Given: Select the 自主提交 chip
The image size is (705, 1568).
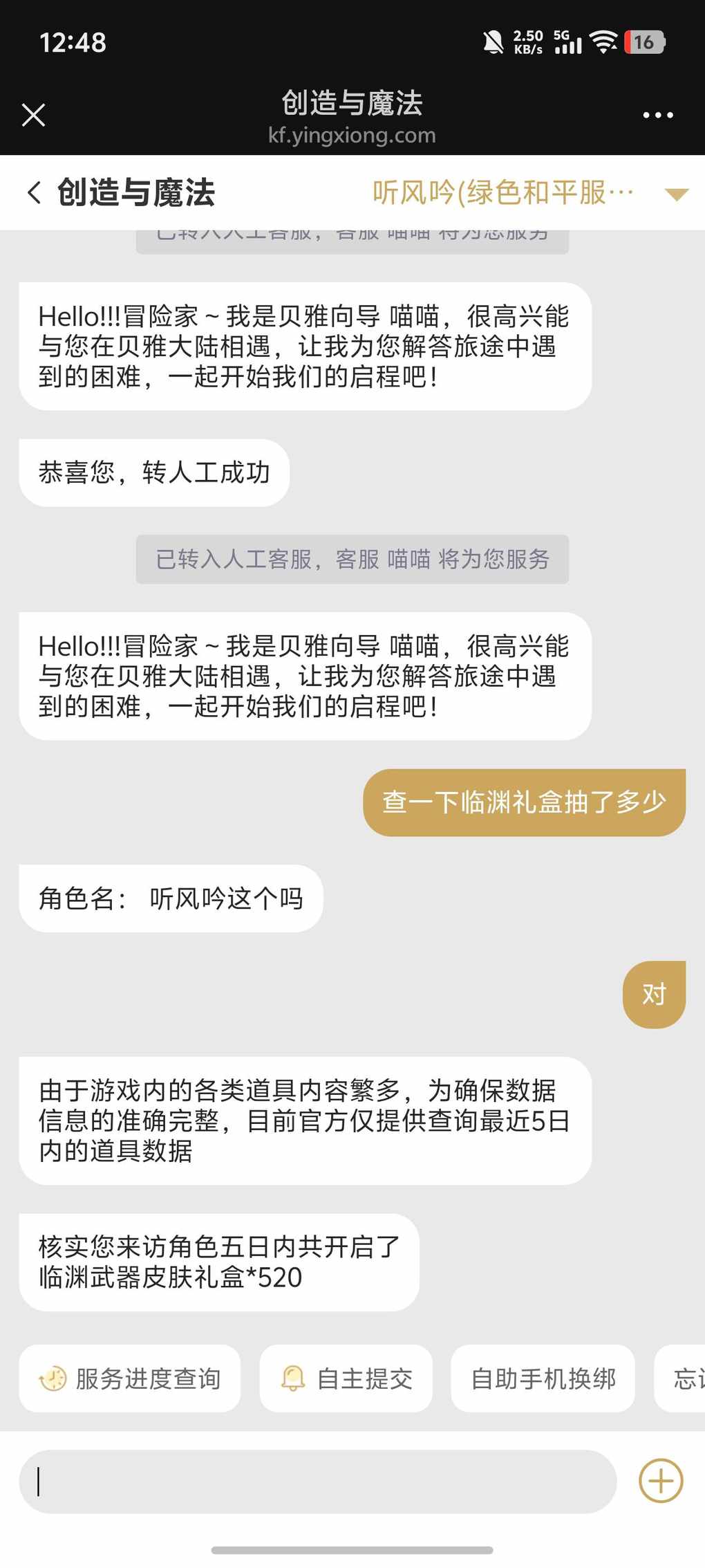Looking at the screenshot, I should coord(346,1378).
